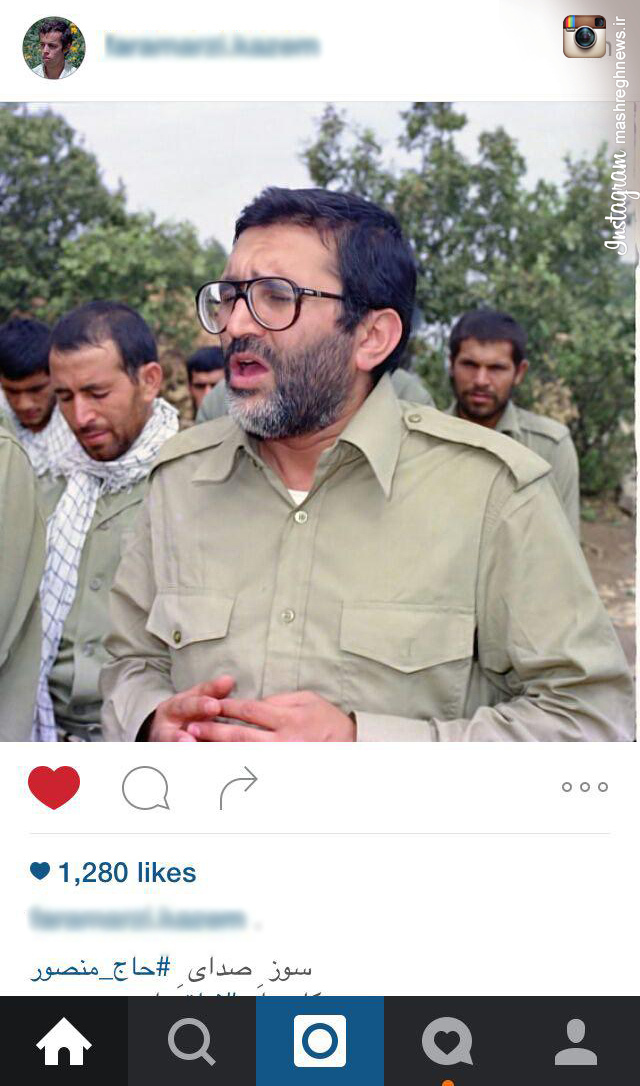This screenshot has height=1086, width=640.
Task: Open the username in the caption
Action: pos(138,919)
